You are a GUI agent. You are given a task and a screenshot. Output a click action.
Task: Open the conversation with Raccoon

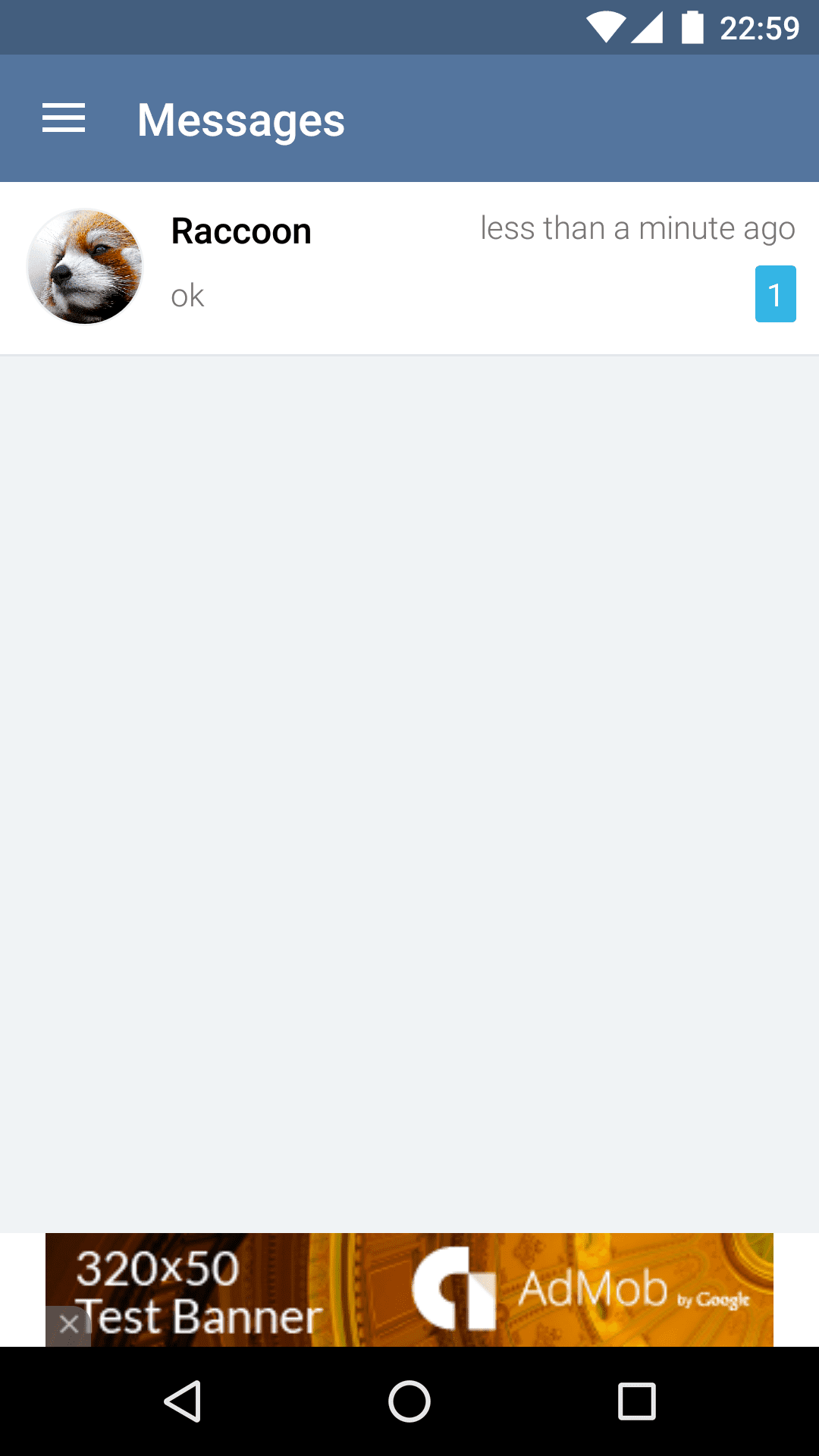(409, 267)
